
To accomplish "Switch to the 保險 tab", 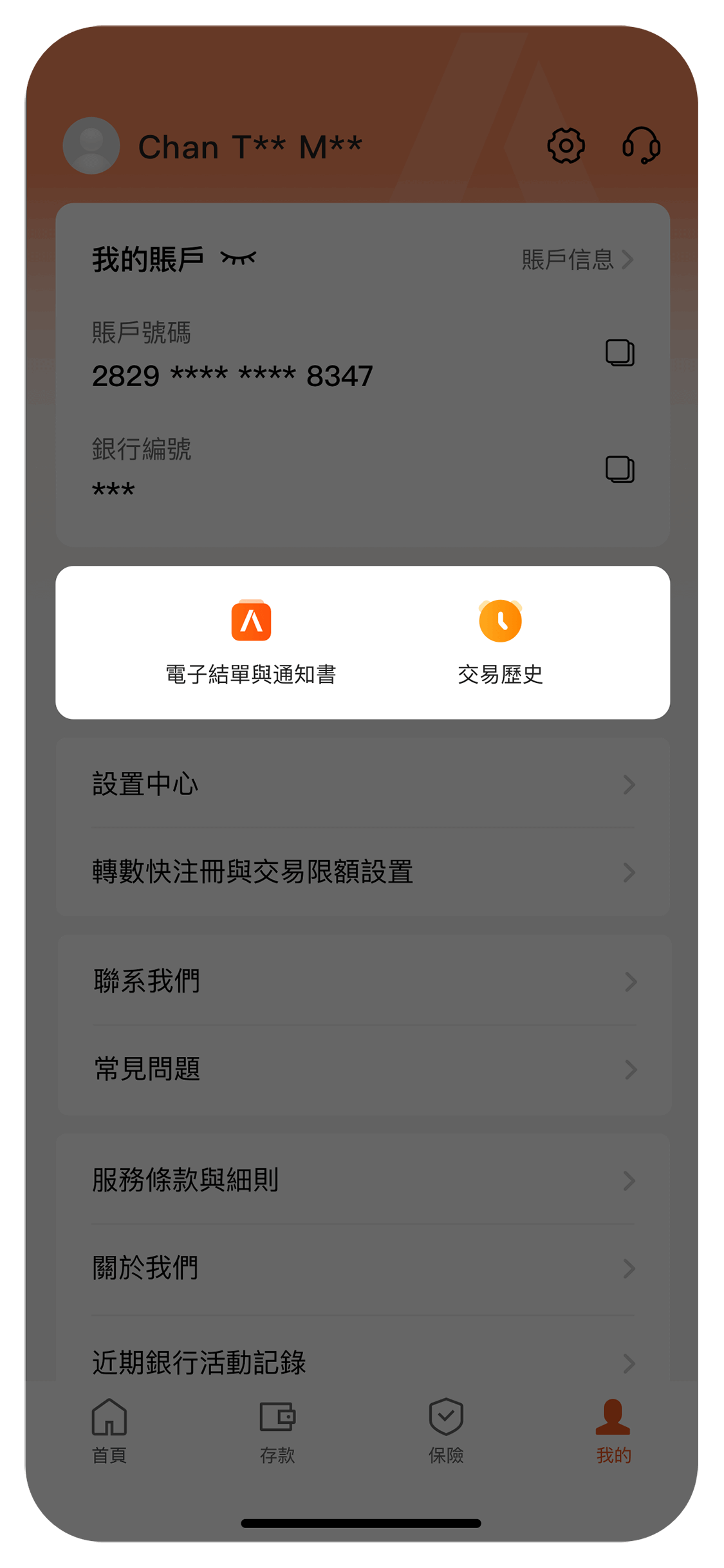I will 446,1432.
